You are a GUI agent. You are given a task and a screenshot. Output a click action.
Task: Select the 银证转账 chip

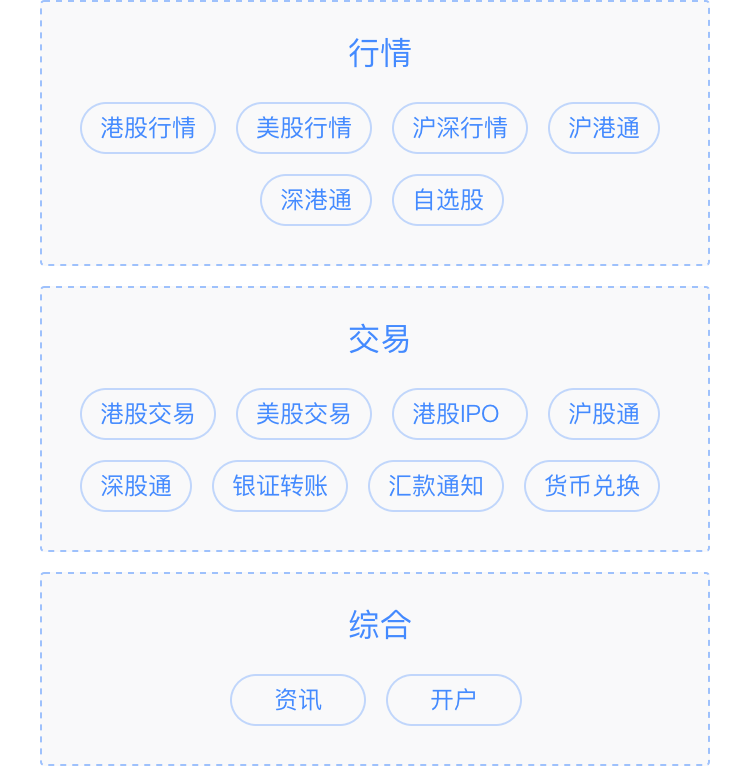tap(280, 486)
